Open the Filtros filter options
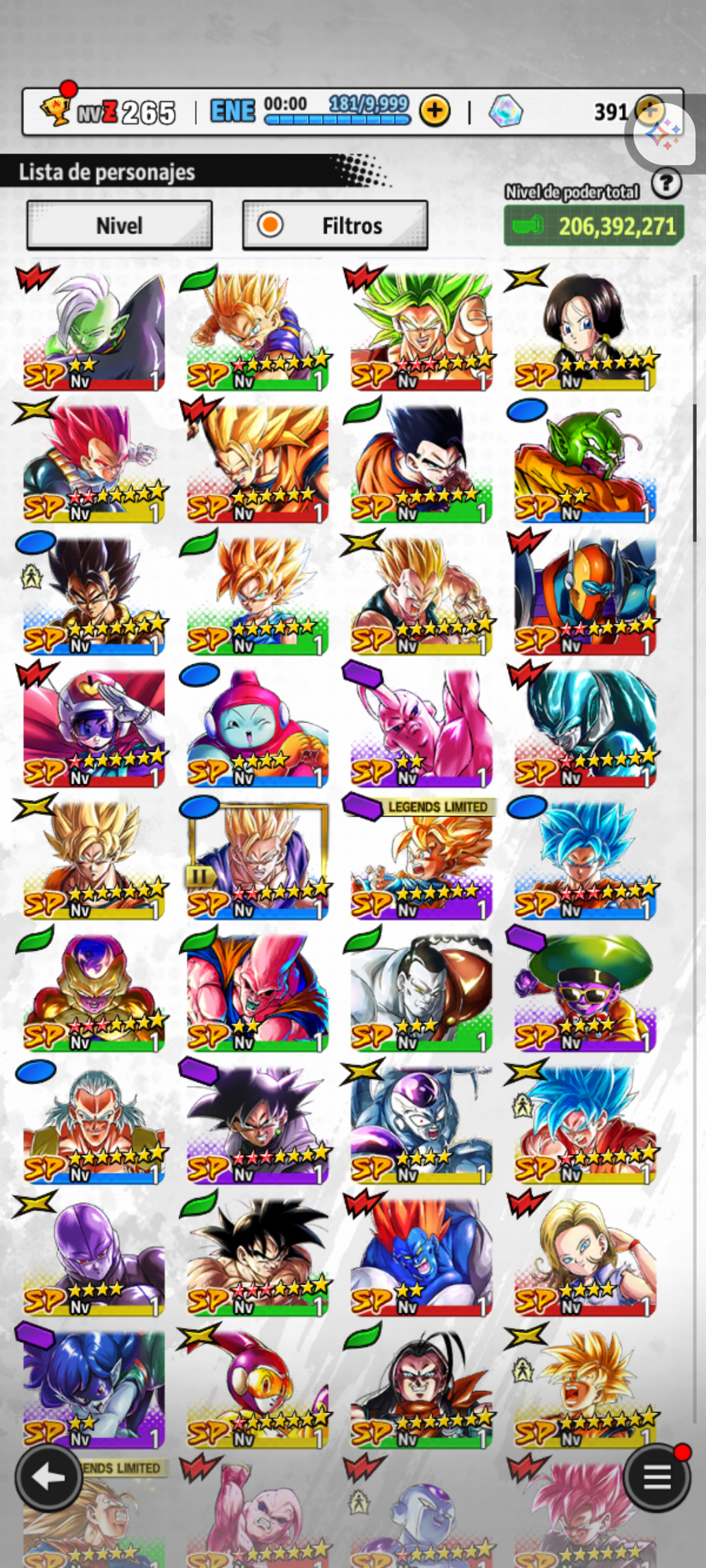Viewport: 706px width, 1568px height. tap(335, 225)
